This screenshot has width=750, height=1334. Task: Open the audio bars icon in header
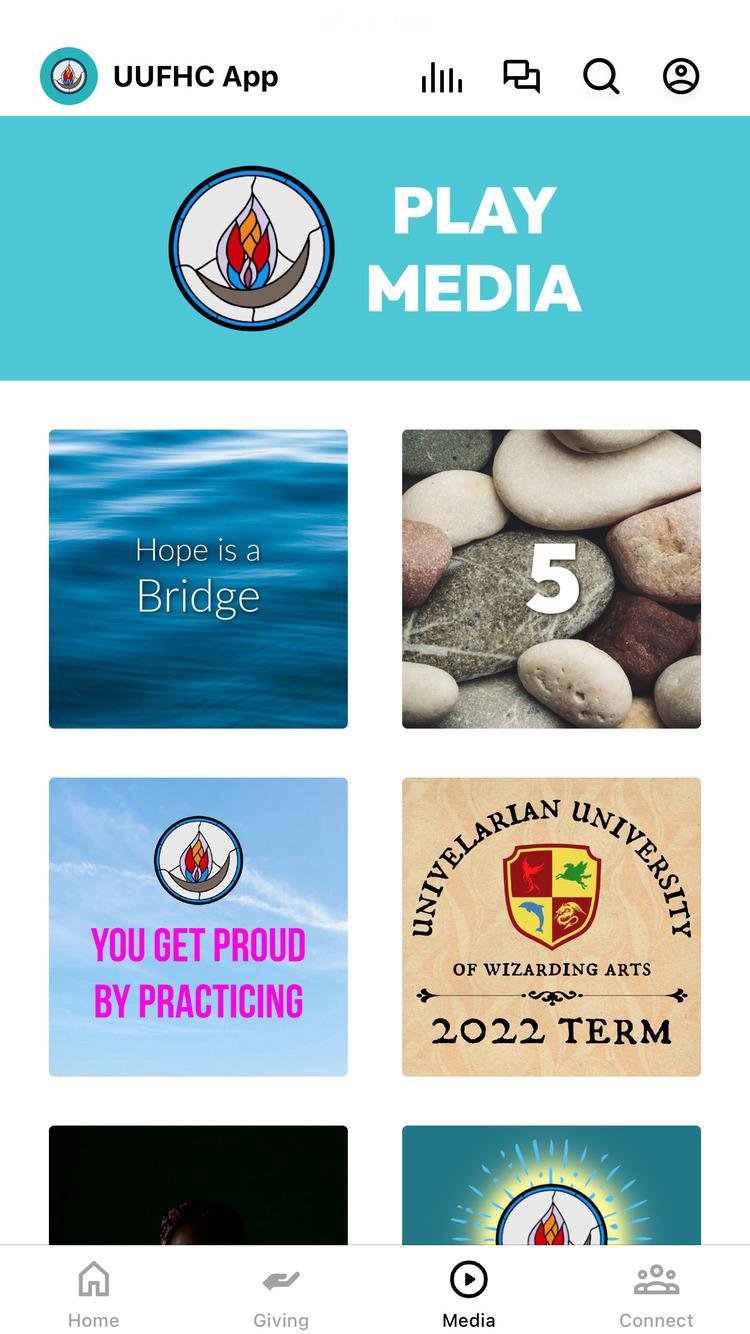point(442,77)
